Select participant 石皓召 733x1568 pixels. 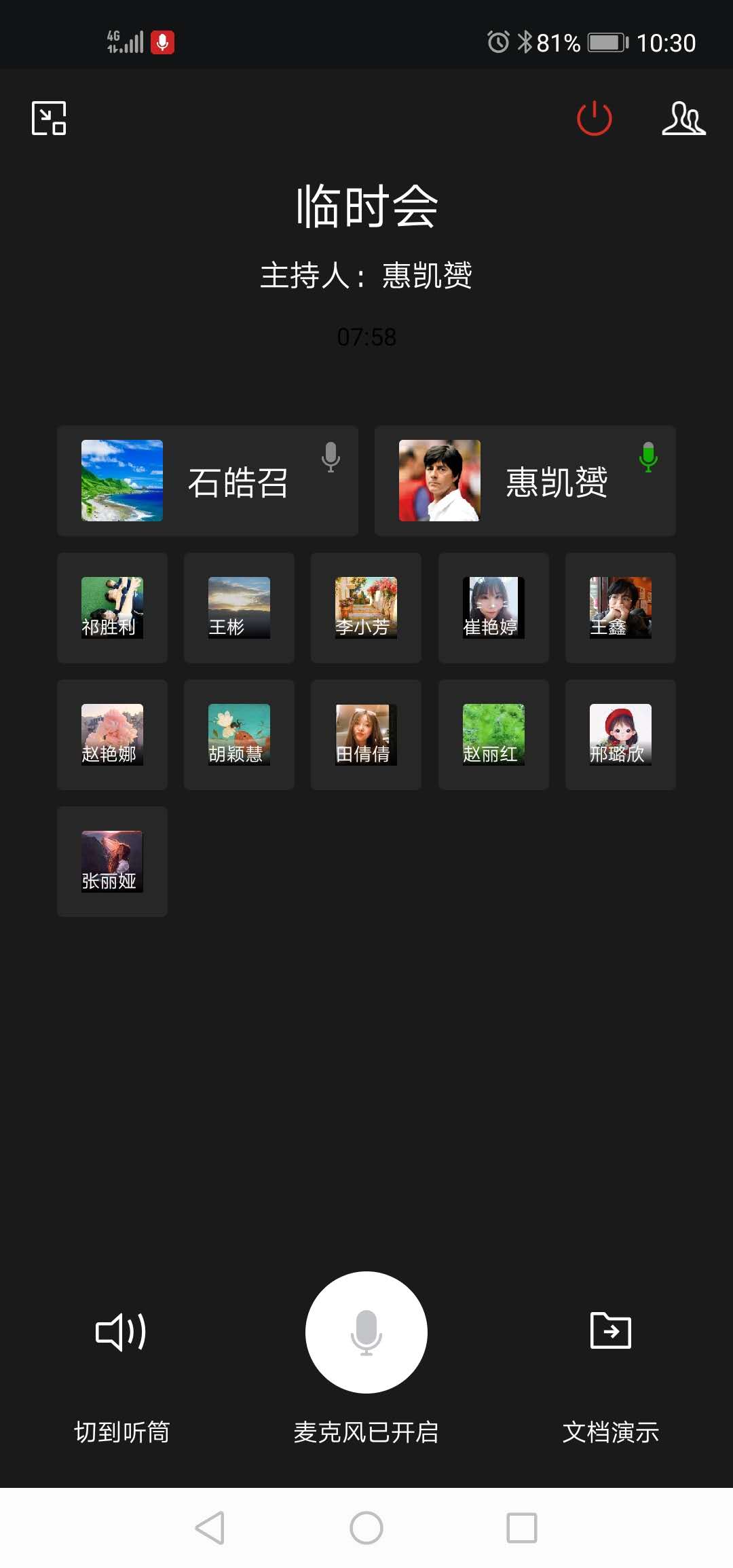(207, 481)
